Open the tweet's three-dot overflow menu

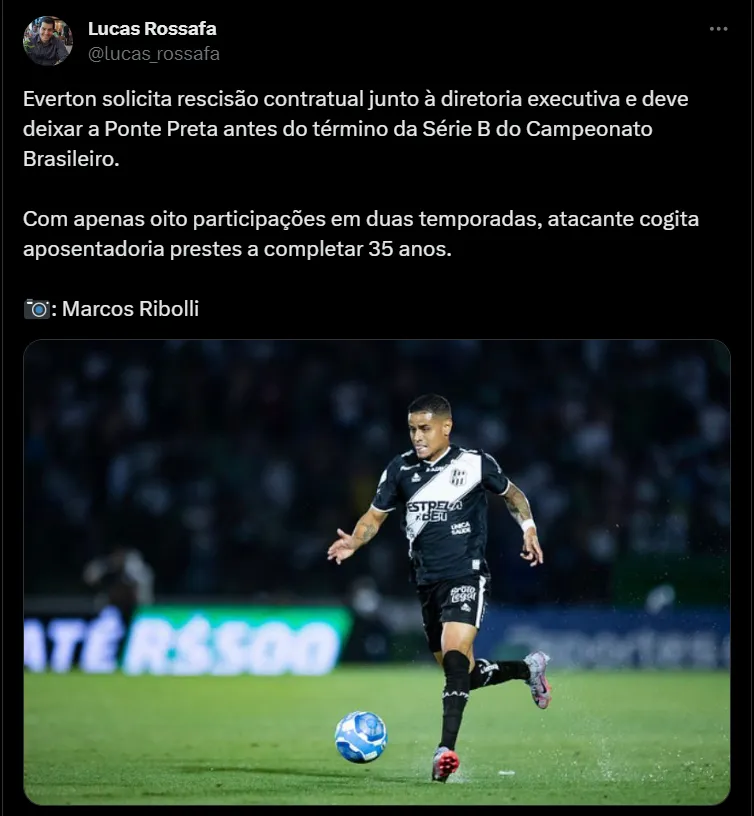click(718, 29)
